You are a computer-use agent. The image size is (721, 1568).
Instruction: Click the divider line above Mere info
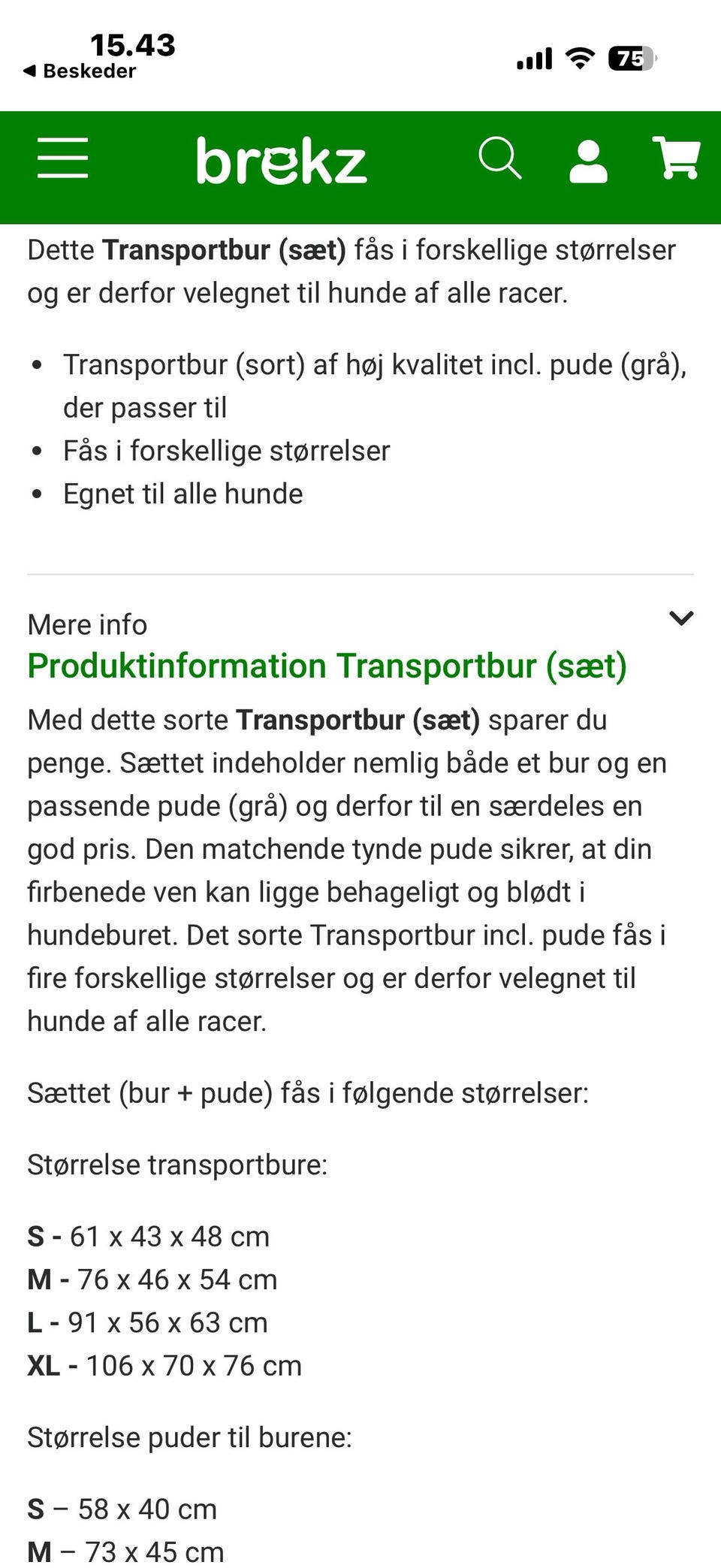pyautogui.click(x=360, y=575)
